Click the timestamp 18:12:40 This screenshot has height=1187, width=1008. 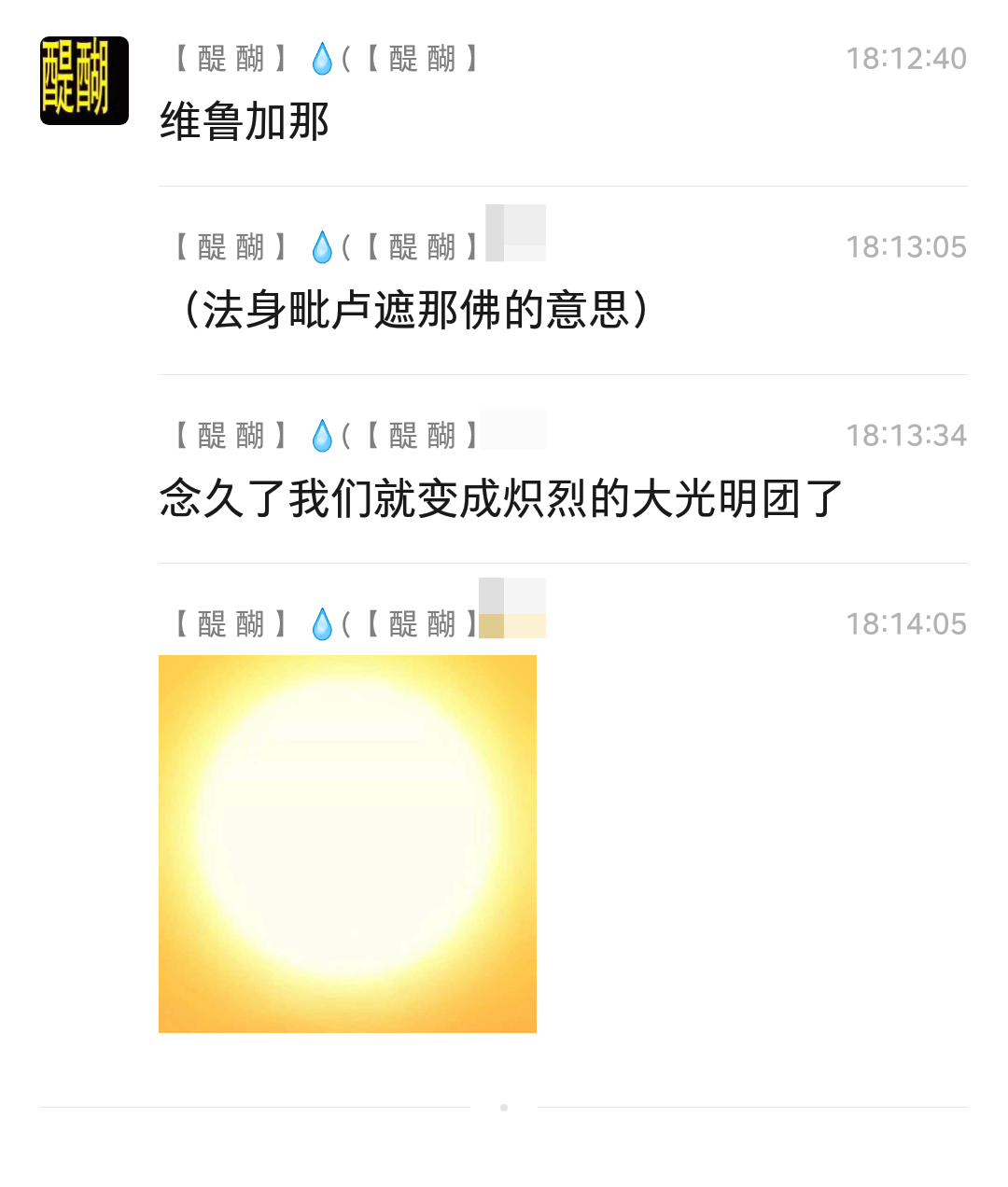(907, 58)
